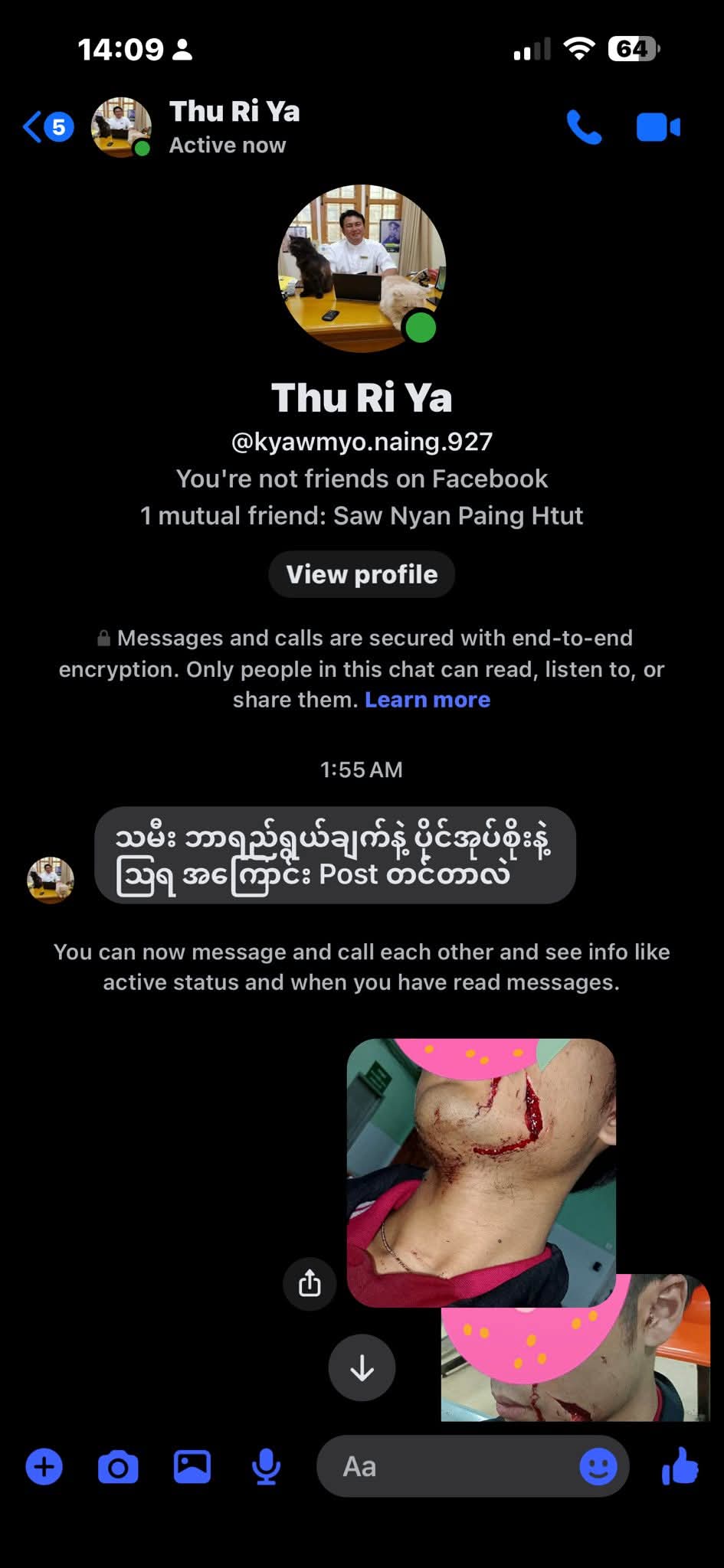Start a voice call with Thu Ri Ya
The width and height of the screenshot is (724, 1568).
584,127
